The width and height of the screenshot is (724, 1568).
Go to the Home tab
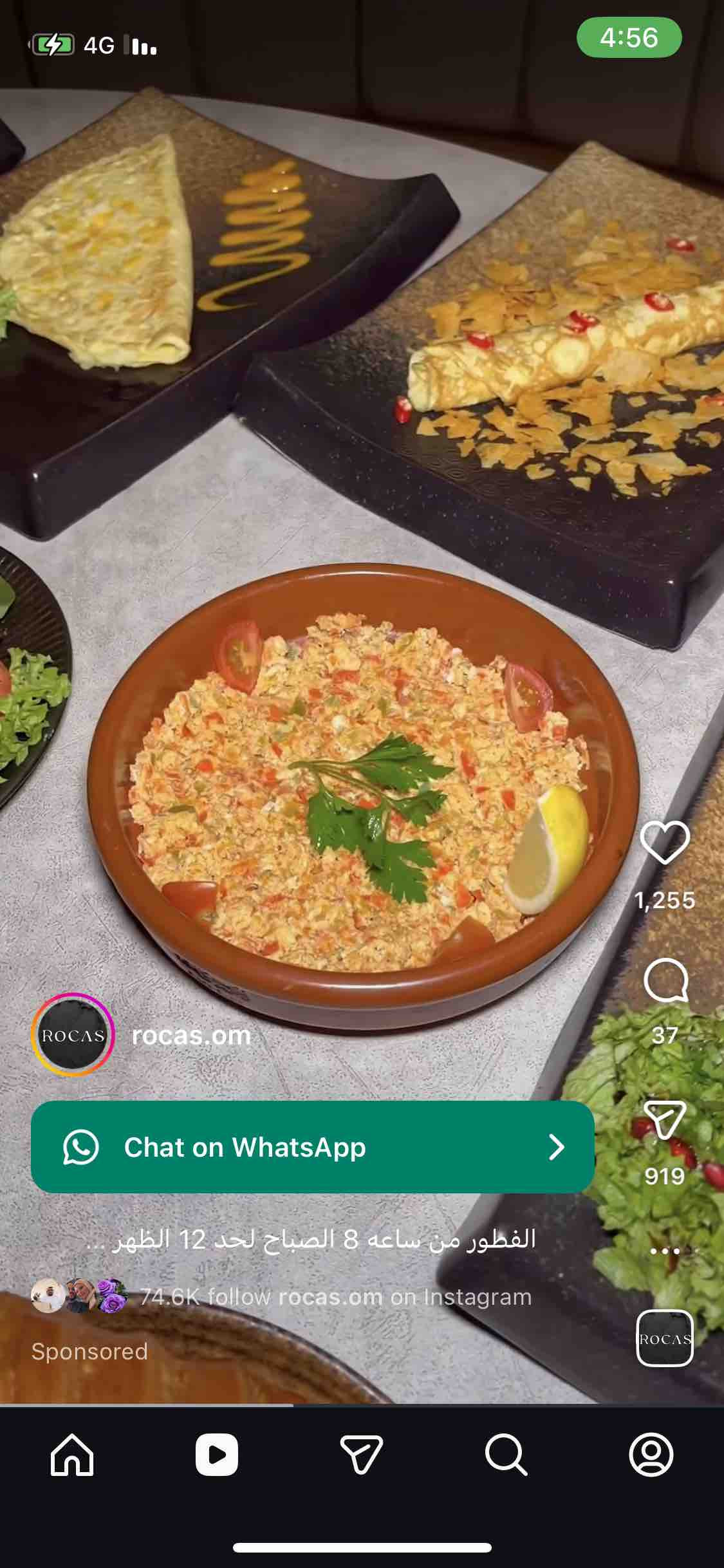(72, 1455)
